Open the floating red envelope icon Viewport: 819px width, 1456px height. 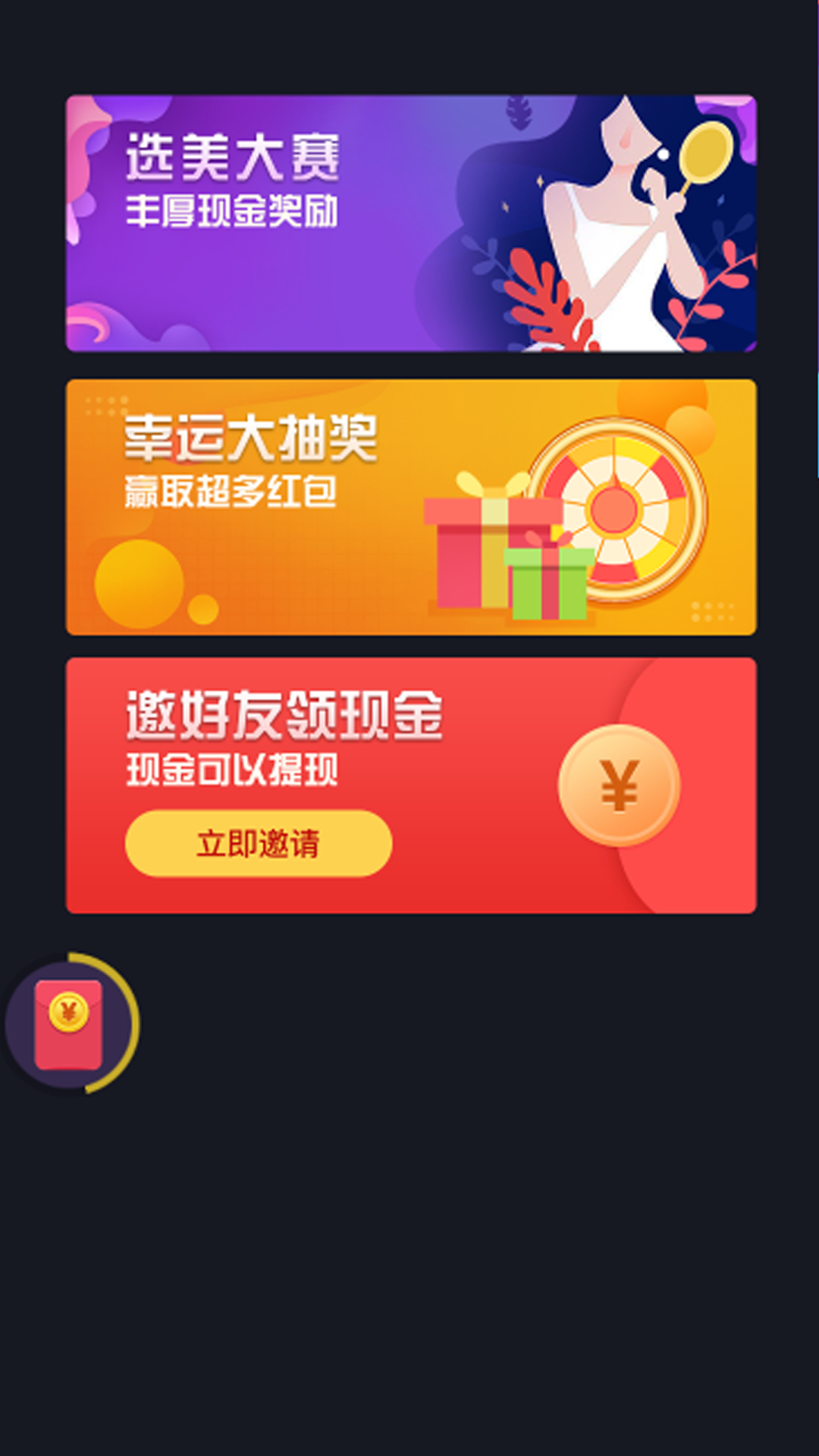click(x=69, y=1024)
